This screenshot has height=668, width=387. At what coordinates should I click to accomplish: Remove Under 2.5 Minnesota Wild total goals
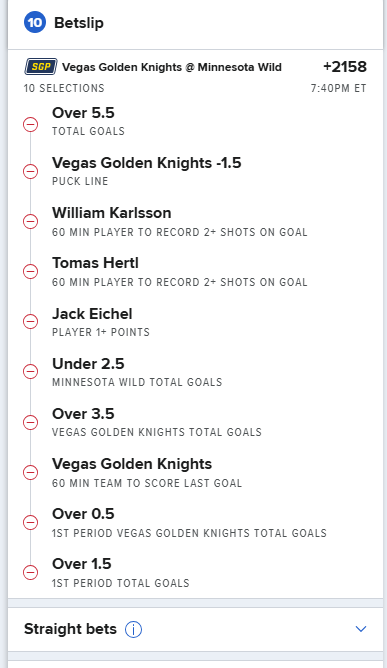click(x=30, y=371)
